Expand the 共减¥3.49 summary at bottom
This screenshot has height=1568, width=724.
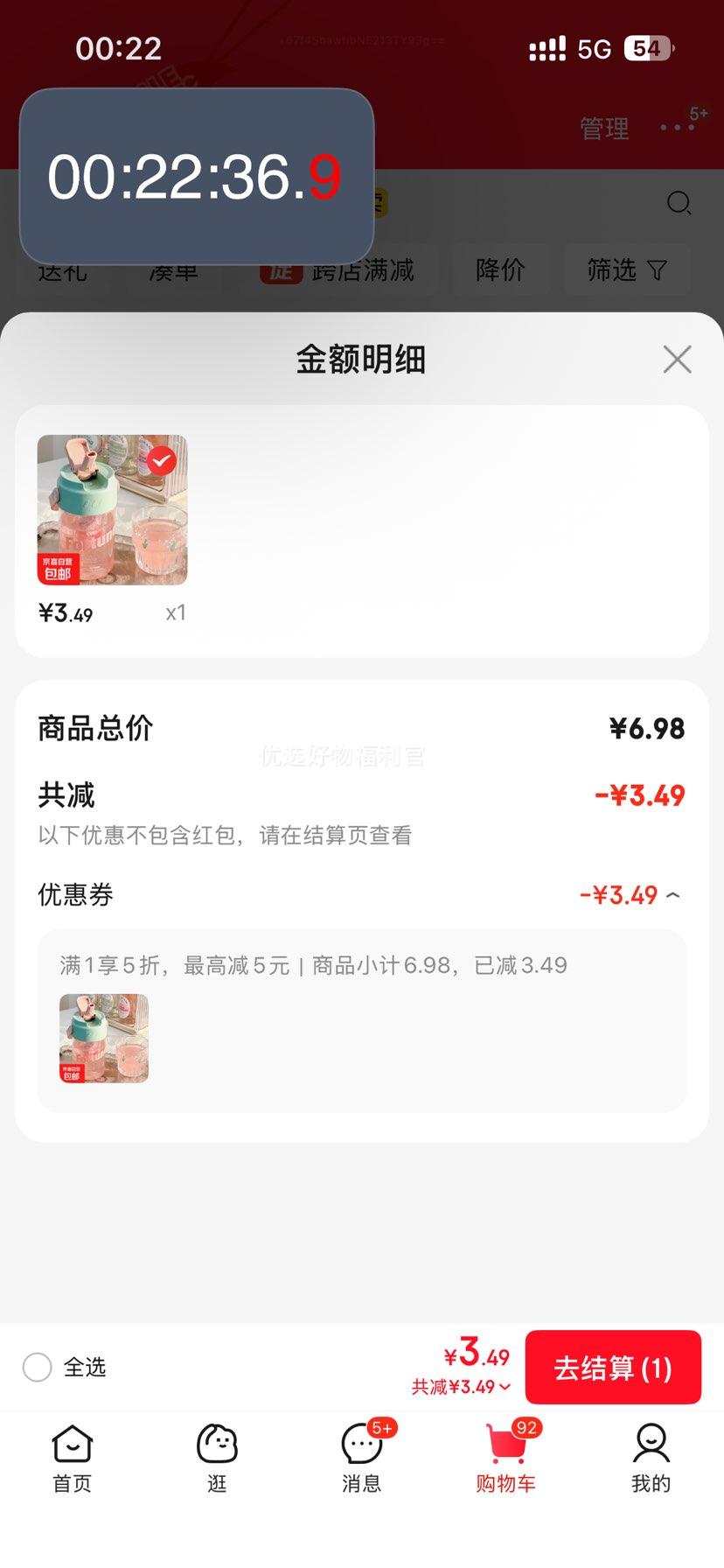tap(461, 1387)
